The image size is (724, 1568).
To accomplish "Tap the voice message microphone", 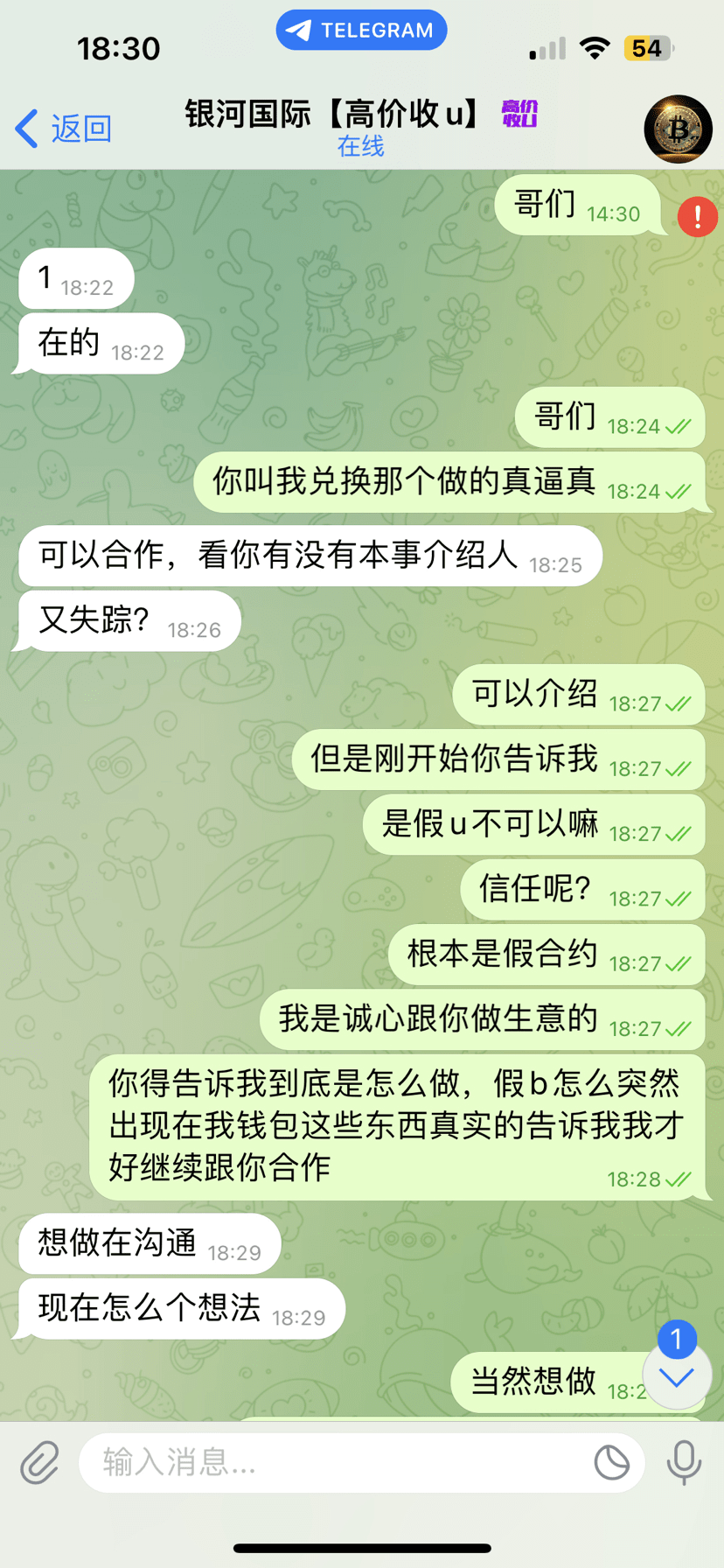I will point(684,1462).
